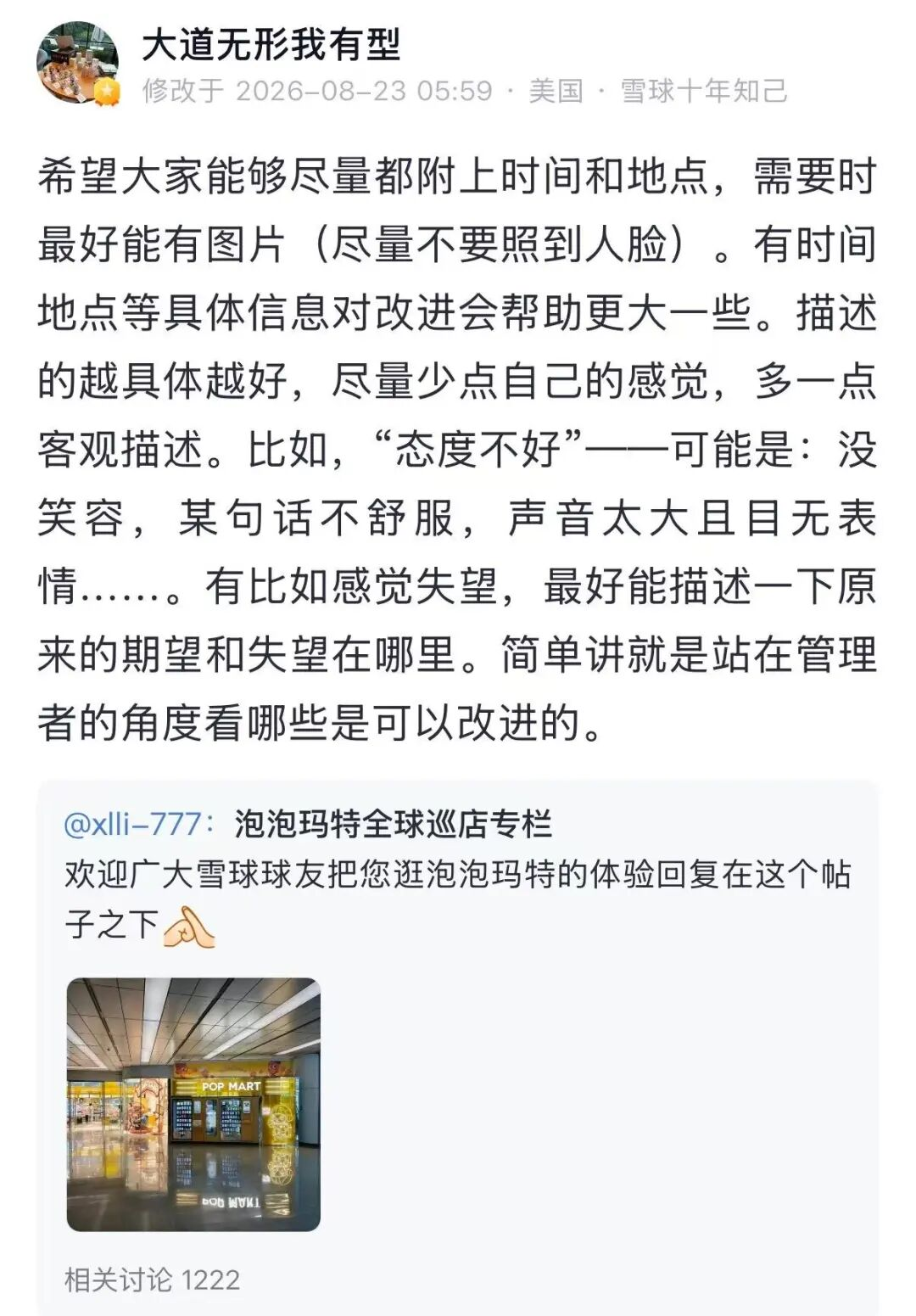
Task: Open the @xlli-777 user link
Action: coord(133,824)
